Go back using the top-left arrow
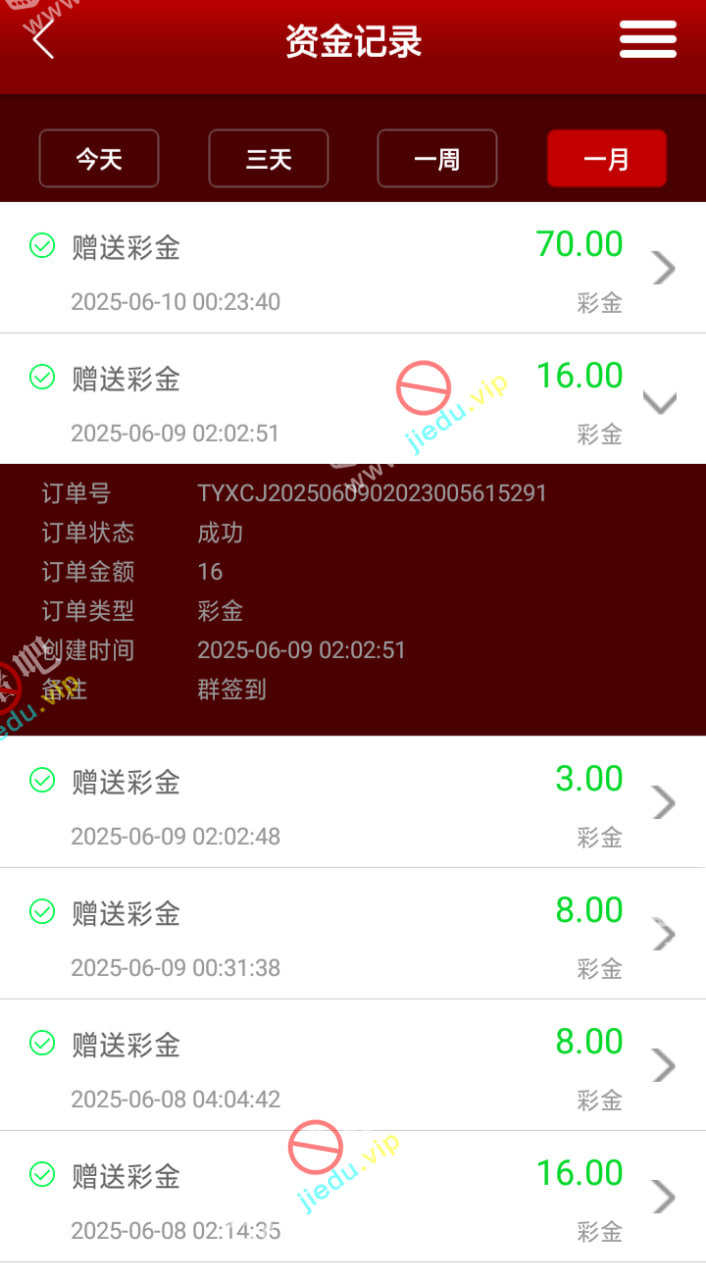This screenshot has height=1280, width=706. pos(43,41)
